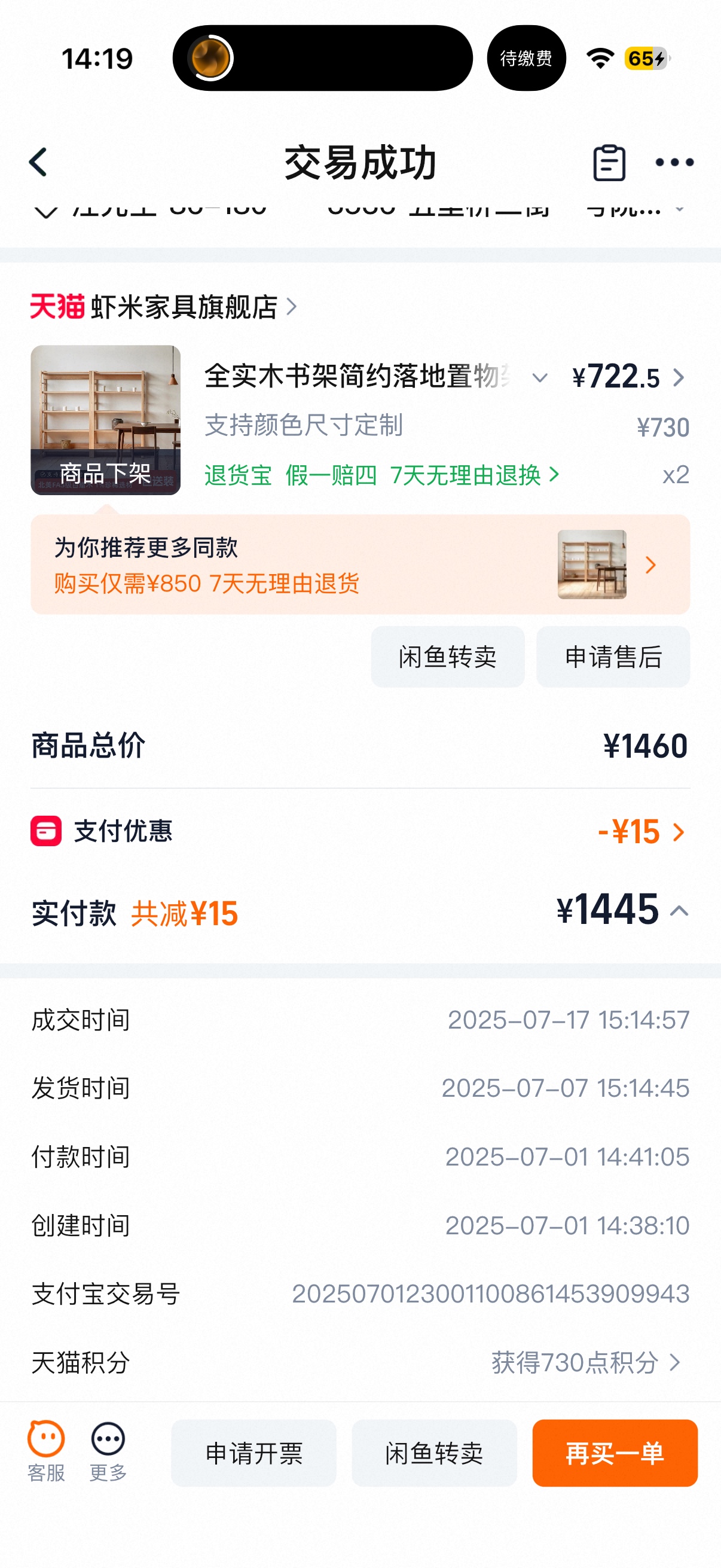Tap 闲鱼转卖 in the bottom action bar
Viewport: 721px width, 1568px height.
434,1453
